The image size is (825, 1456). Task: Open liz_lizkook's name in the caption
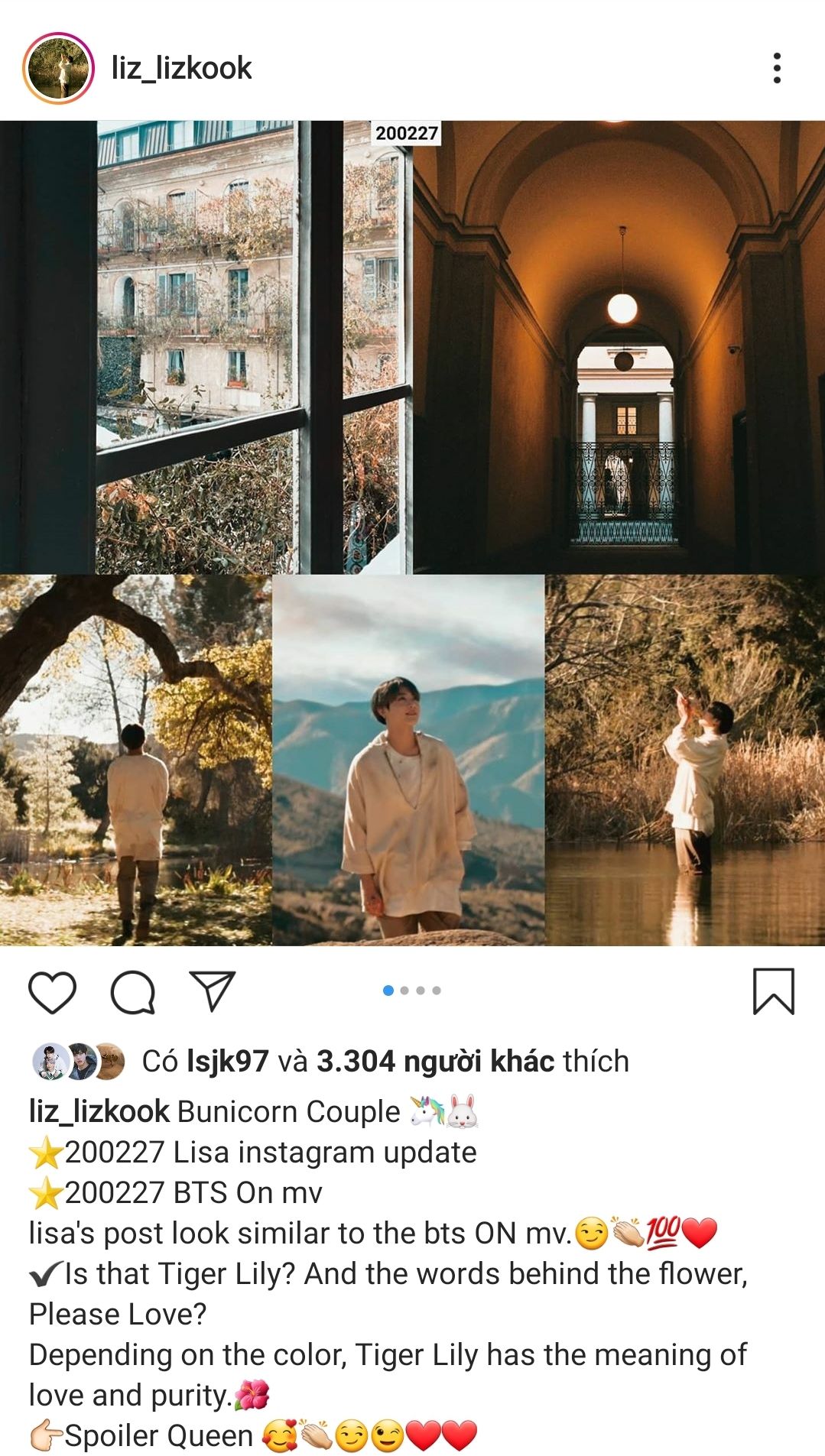(x=99, y=1111)
